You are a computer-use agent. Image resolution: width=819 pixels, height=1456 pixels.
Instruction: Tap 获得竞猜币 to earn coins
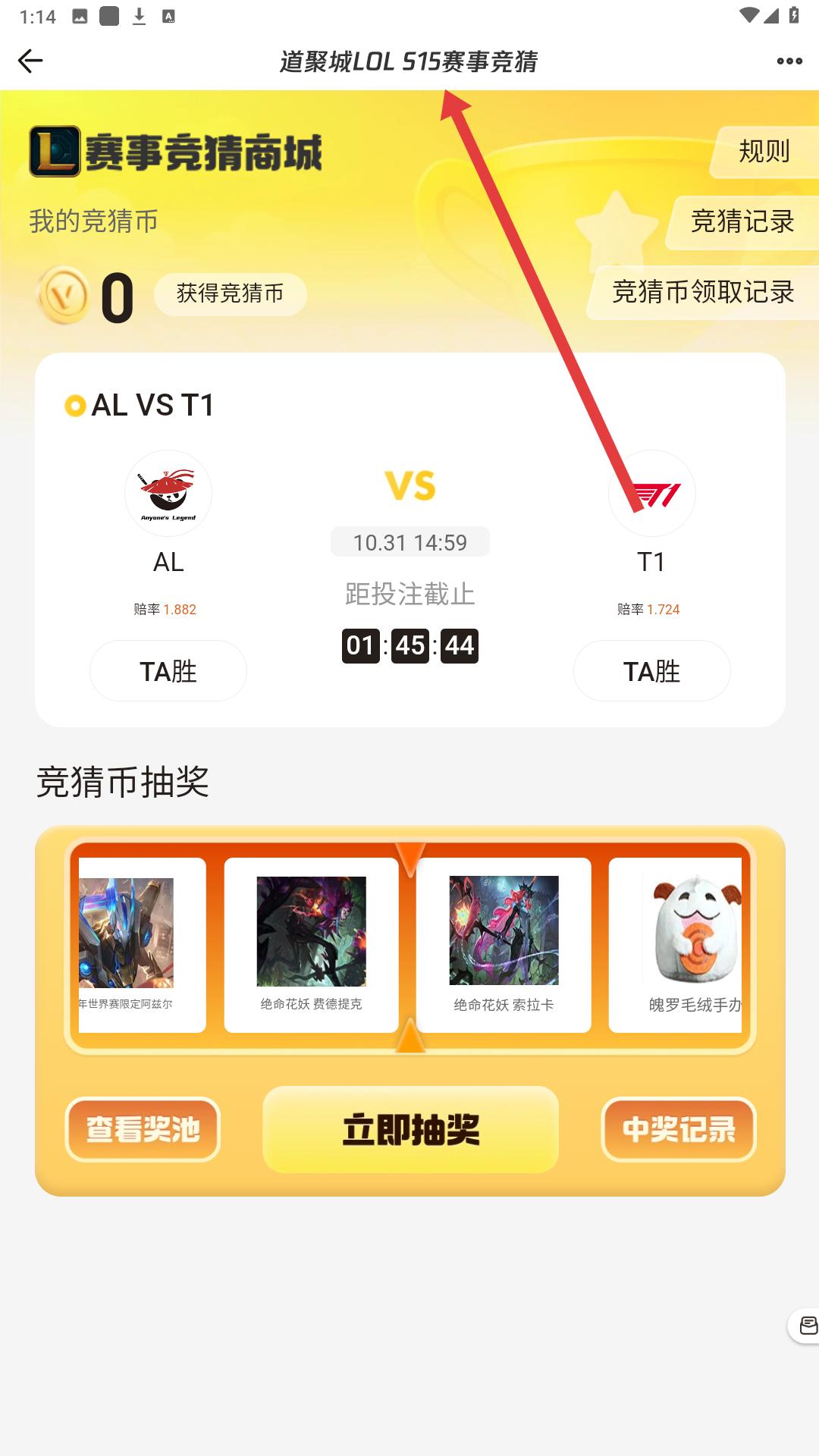click(230, 294)
